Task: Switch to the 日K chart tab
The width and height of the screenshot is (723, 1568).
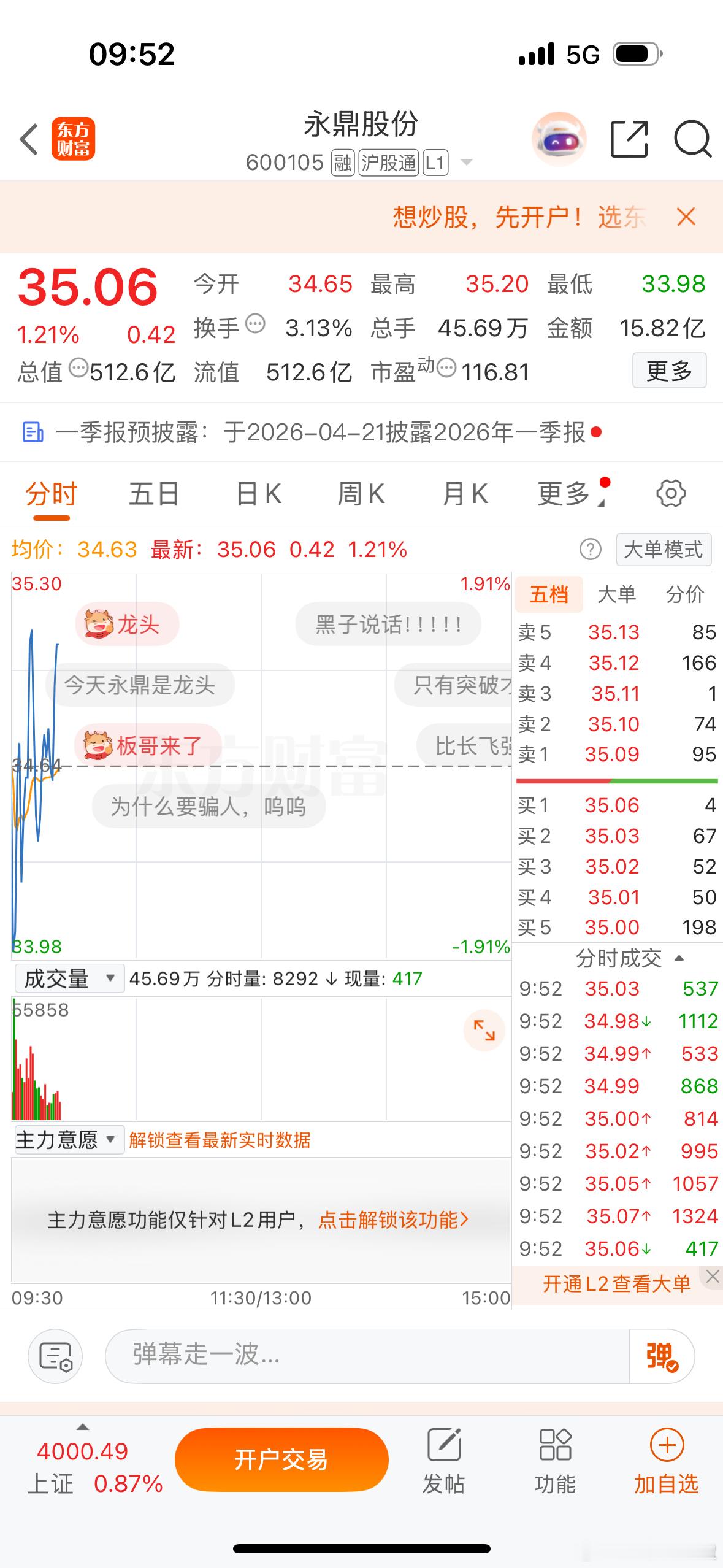Action: click(x=258, y=494)
